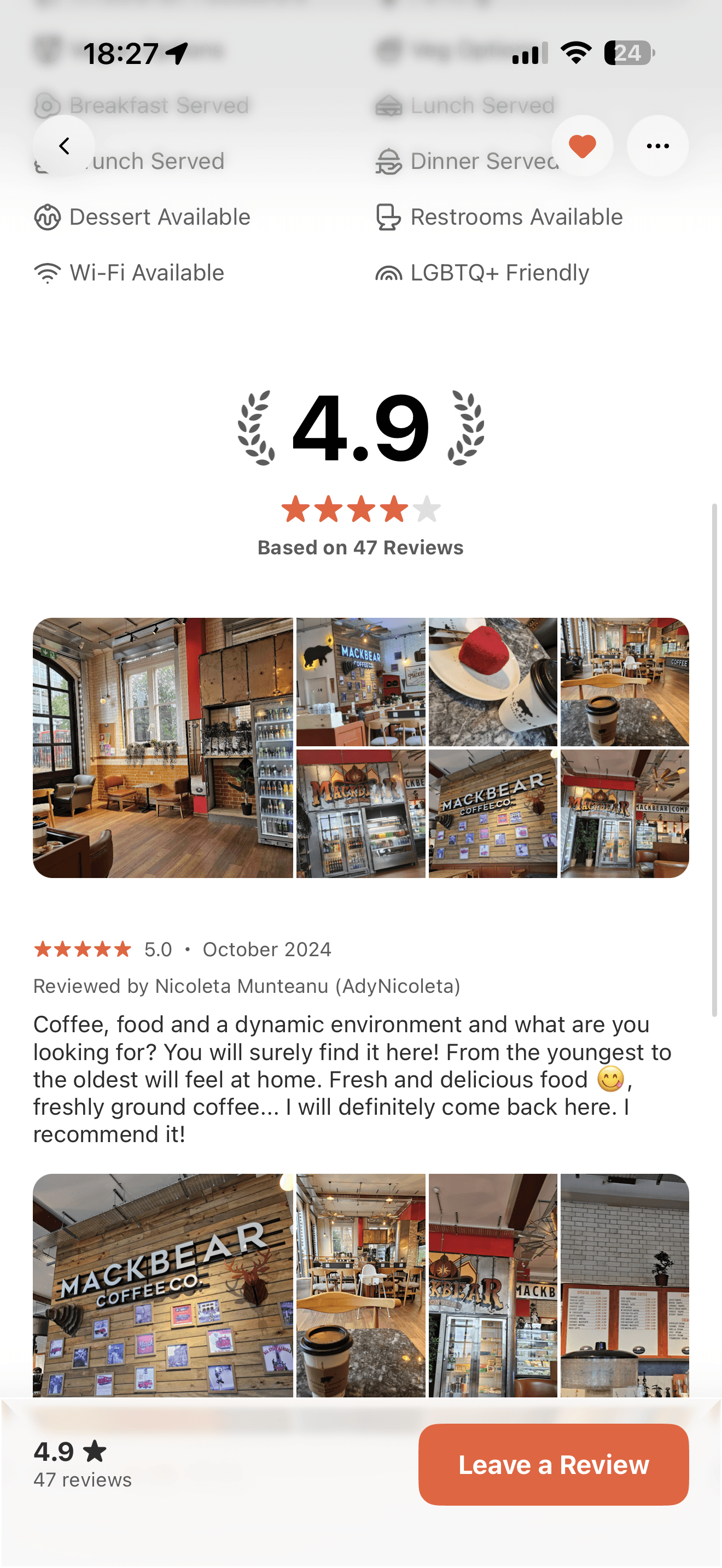Open the large Mackbear Coffee Co. wall photo in the review

(163, 1284)
